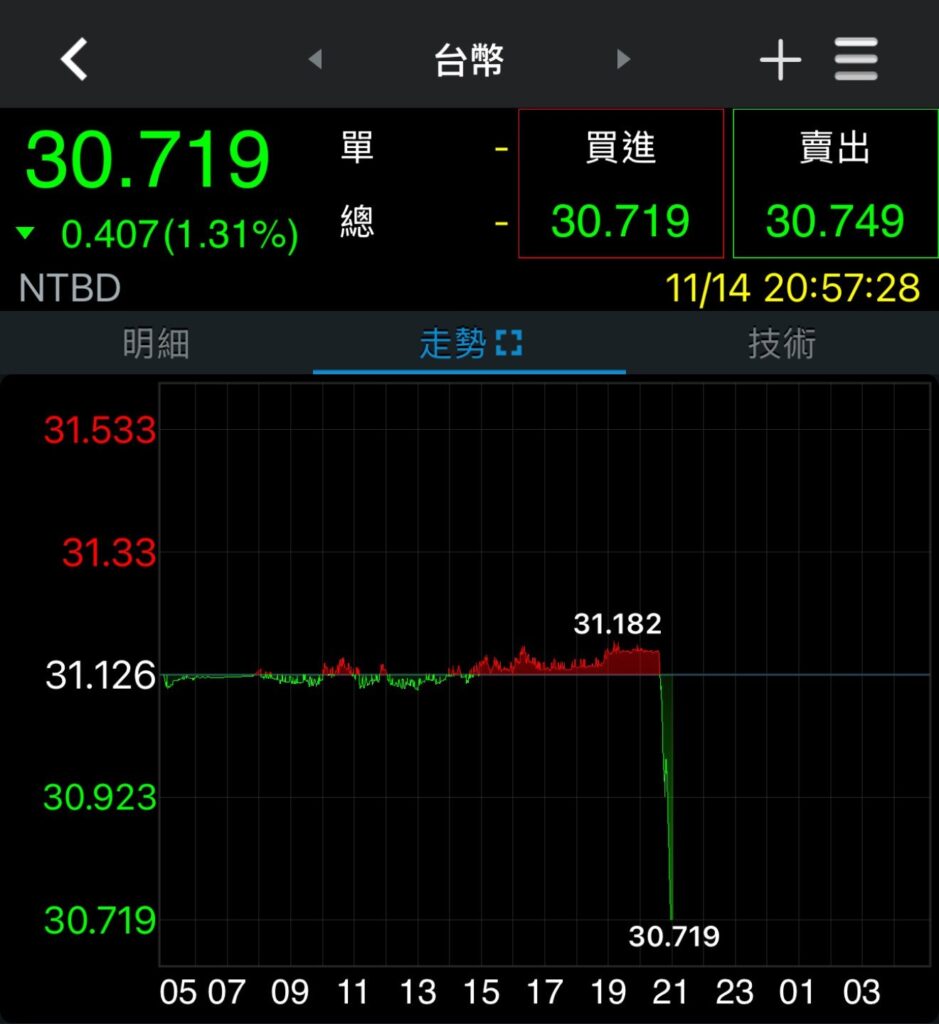Tap the 賣出 price box showing 30.749
Screen dimensions: 939x1024
tap(835, 184)
